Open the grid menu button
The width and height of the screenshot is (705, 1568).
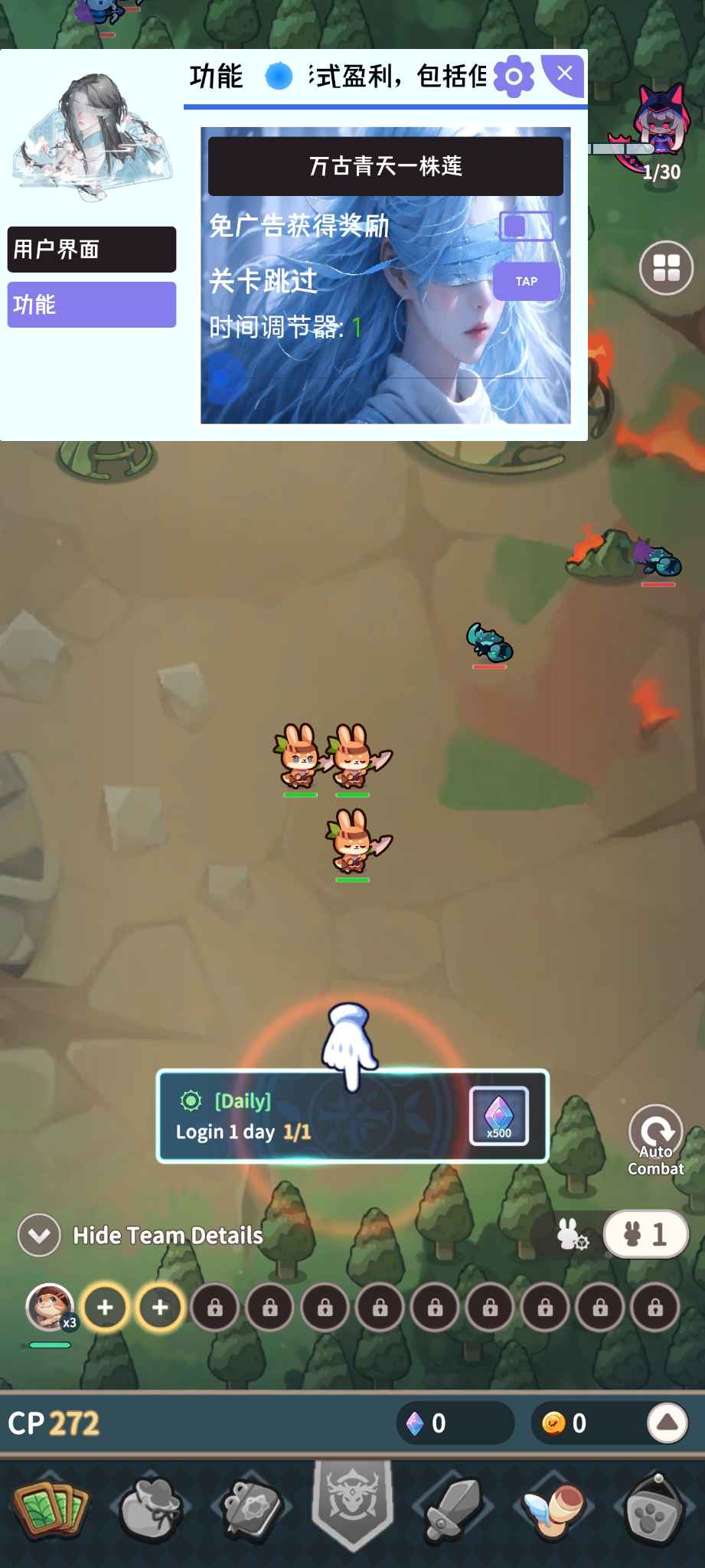click(x=666, y=268)
